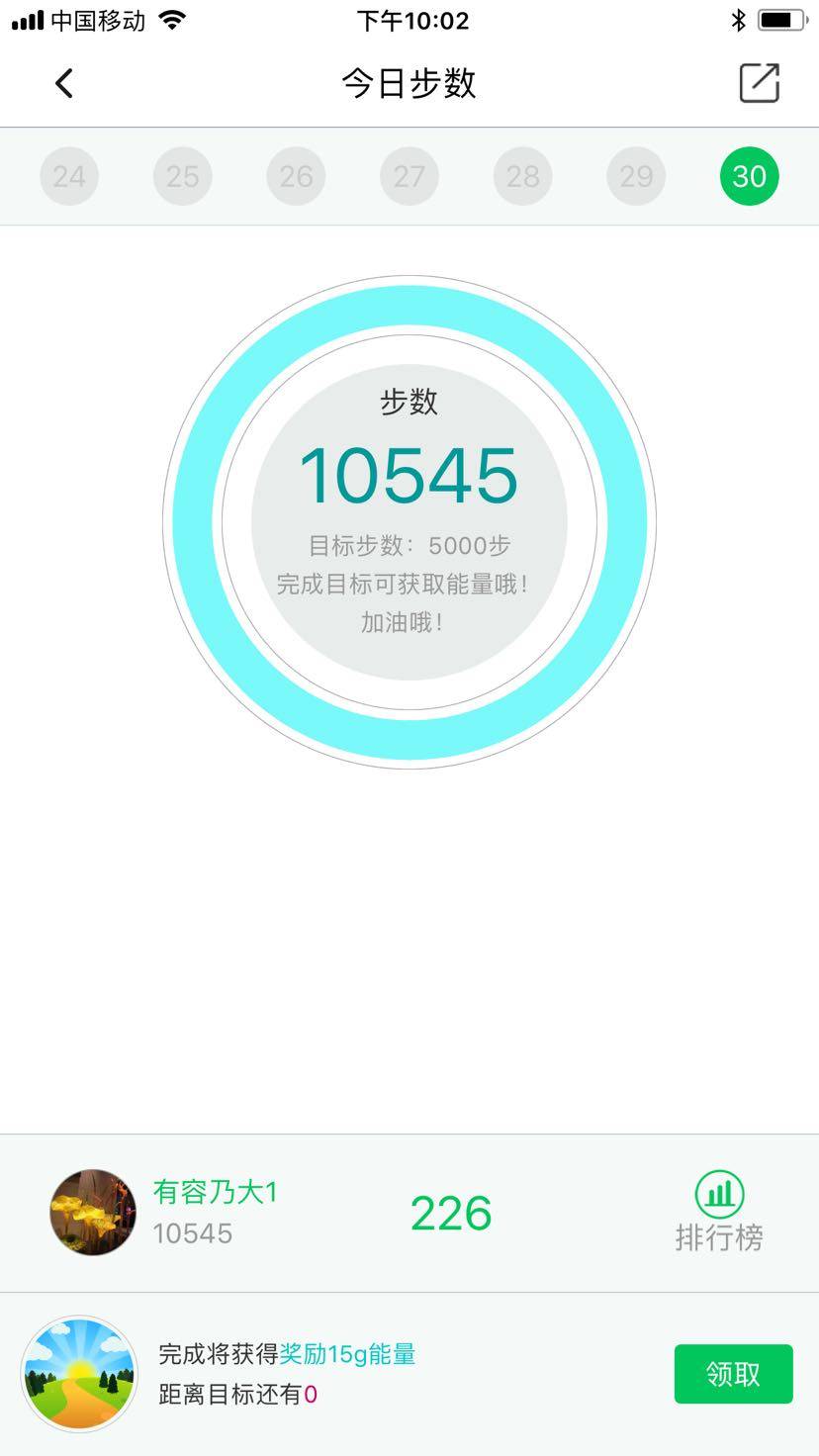
Task: Select day 24 in the date strip
Action: pyautogui.click(x=69, y=176)
